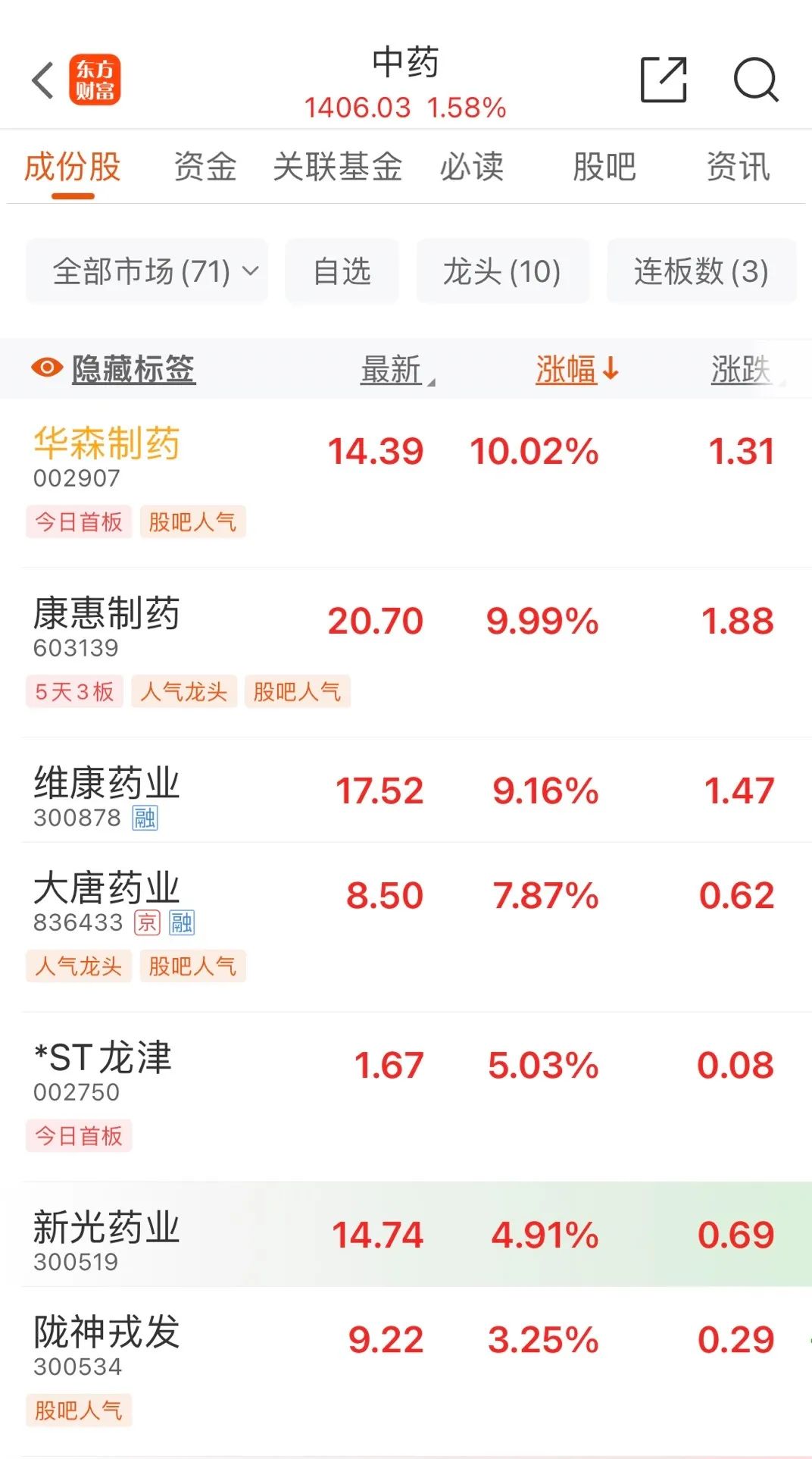Open 康惠制药 stock details

pyautogui.click(x=107, y=614)
